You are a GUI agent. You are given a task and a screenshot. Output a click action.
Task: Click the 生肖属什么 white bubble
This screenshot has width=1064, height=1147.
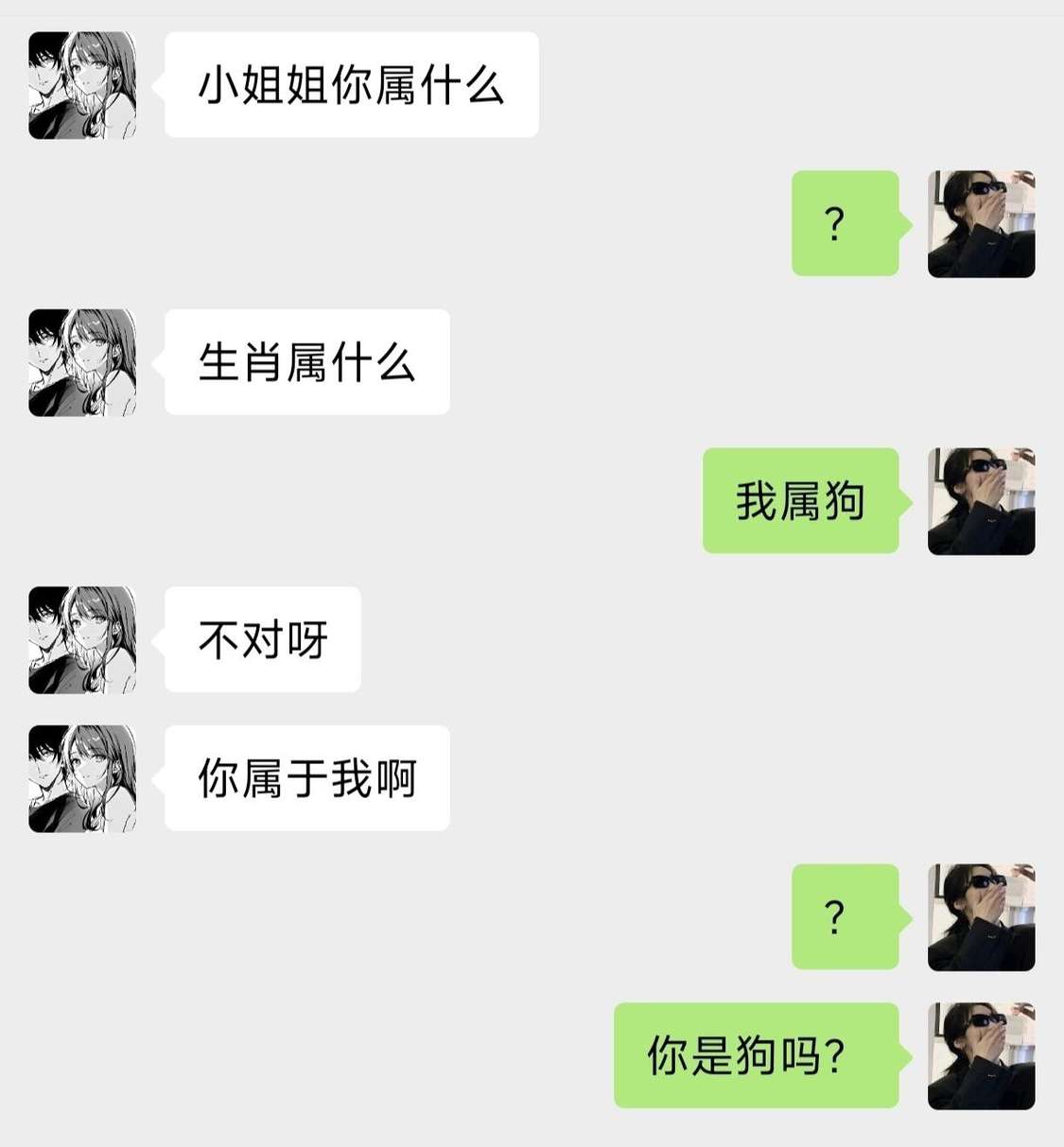point(306,362)
